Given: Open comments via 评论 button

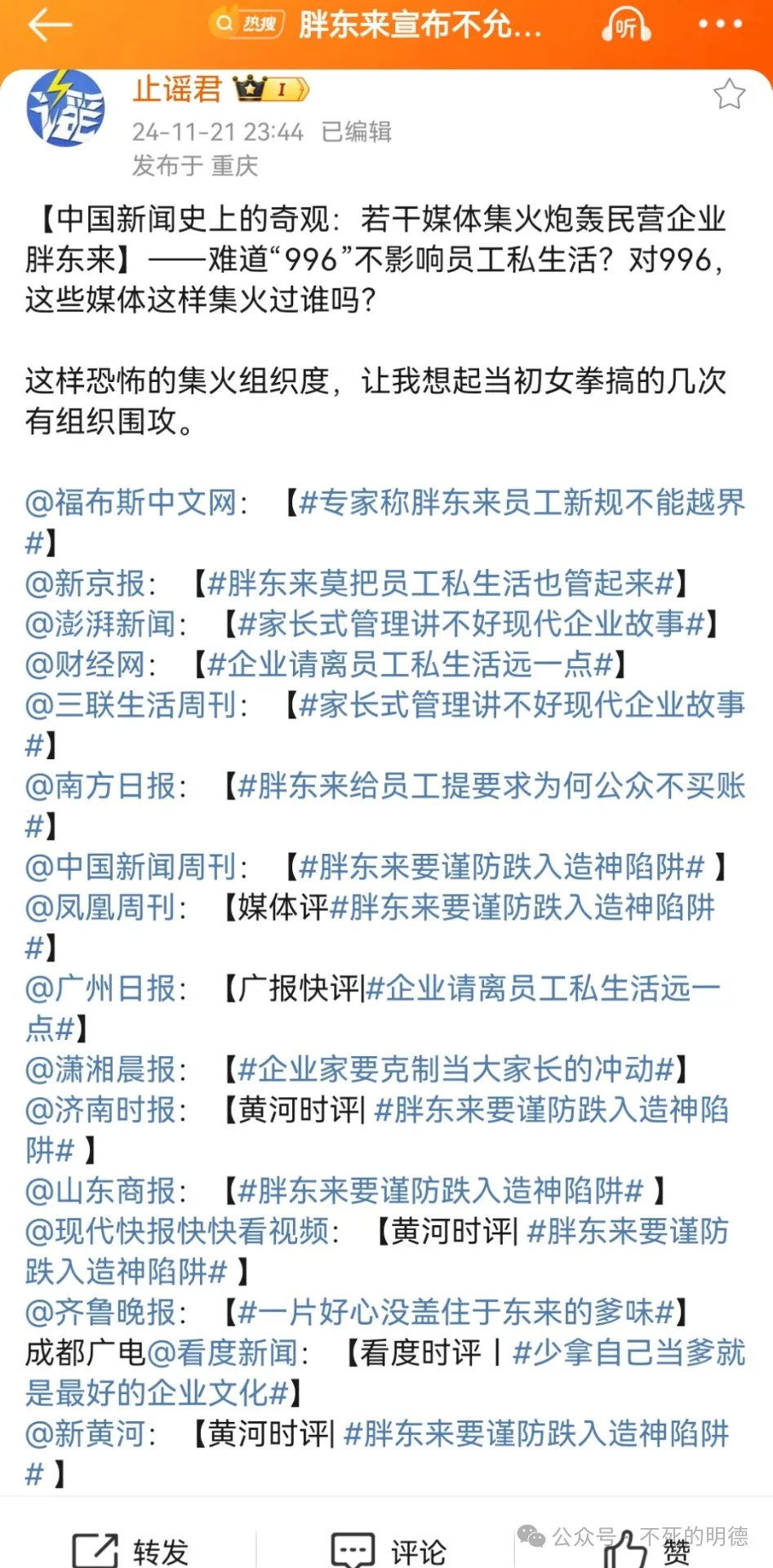Looking at the screenshot, I should (x=389, y=1550).
